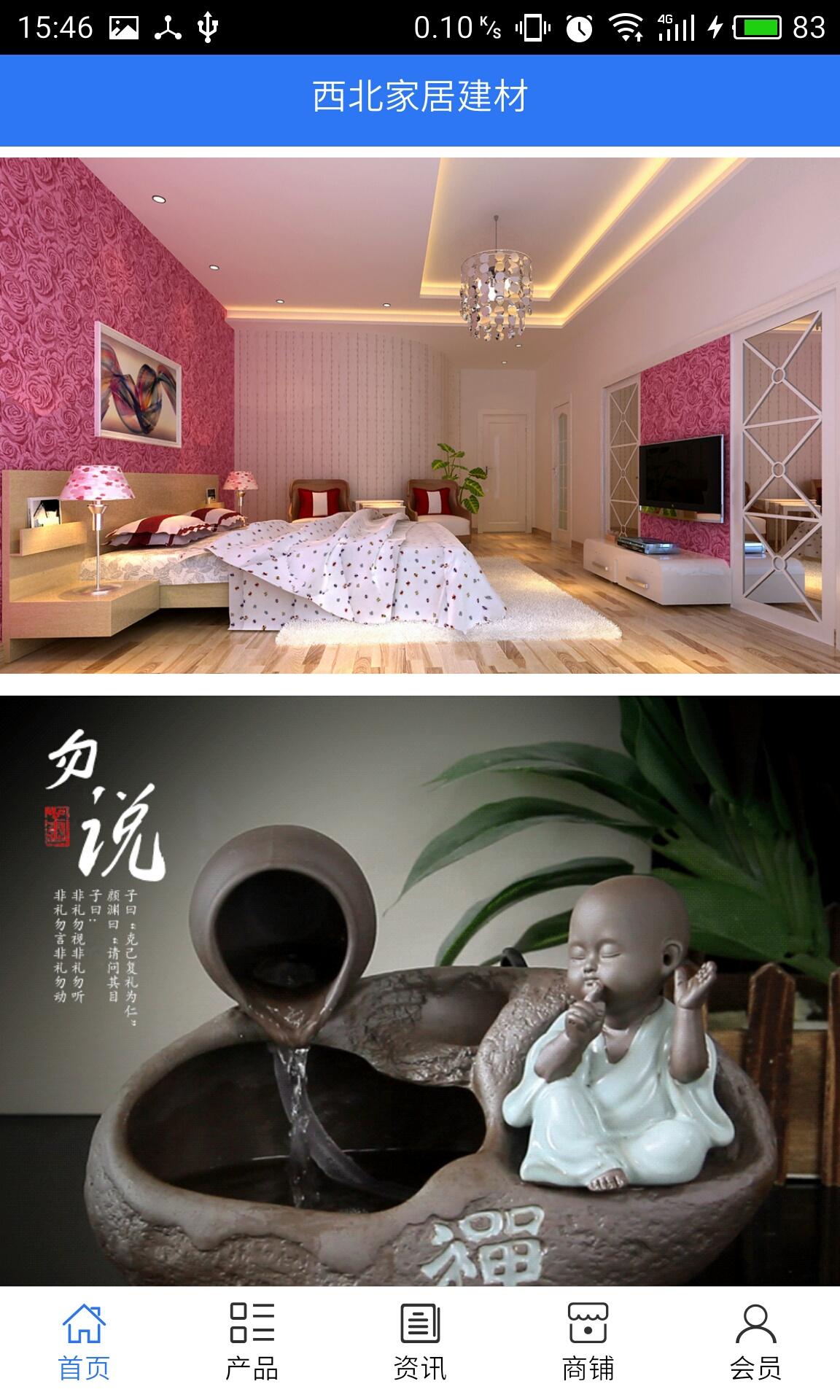Image resolution: width=840 pixels, height=1400 pixels.
Task: Open the 产品 products tab
Action: (x=252, y=1342)
